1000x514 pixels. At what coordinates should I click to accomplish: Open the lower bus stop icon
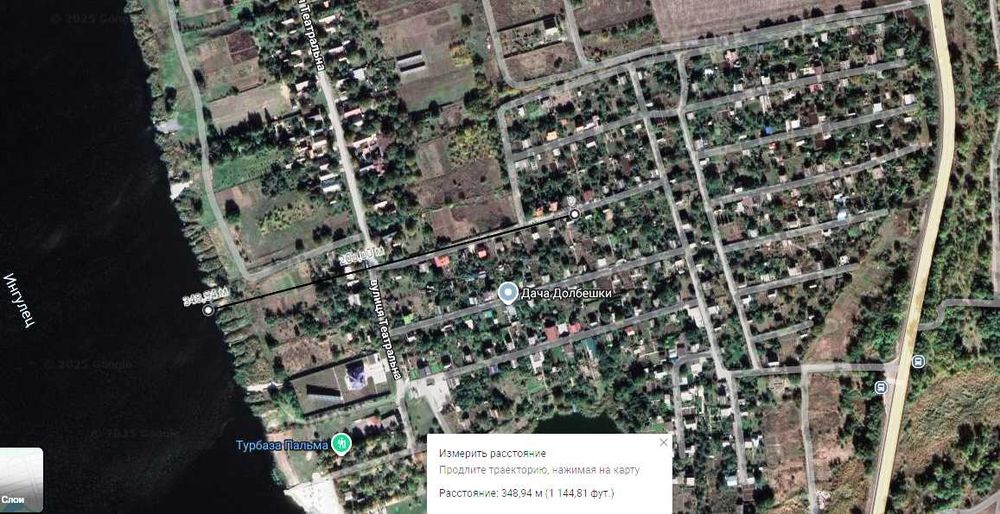pos(880,388)
